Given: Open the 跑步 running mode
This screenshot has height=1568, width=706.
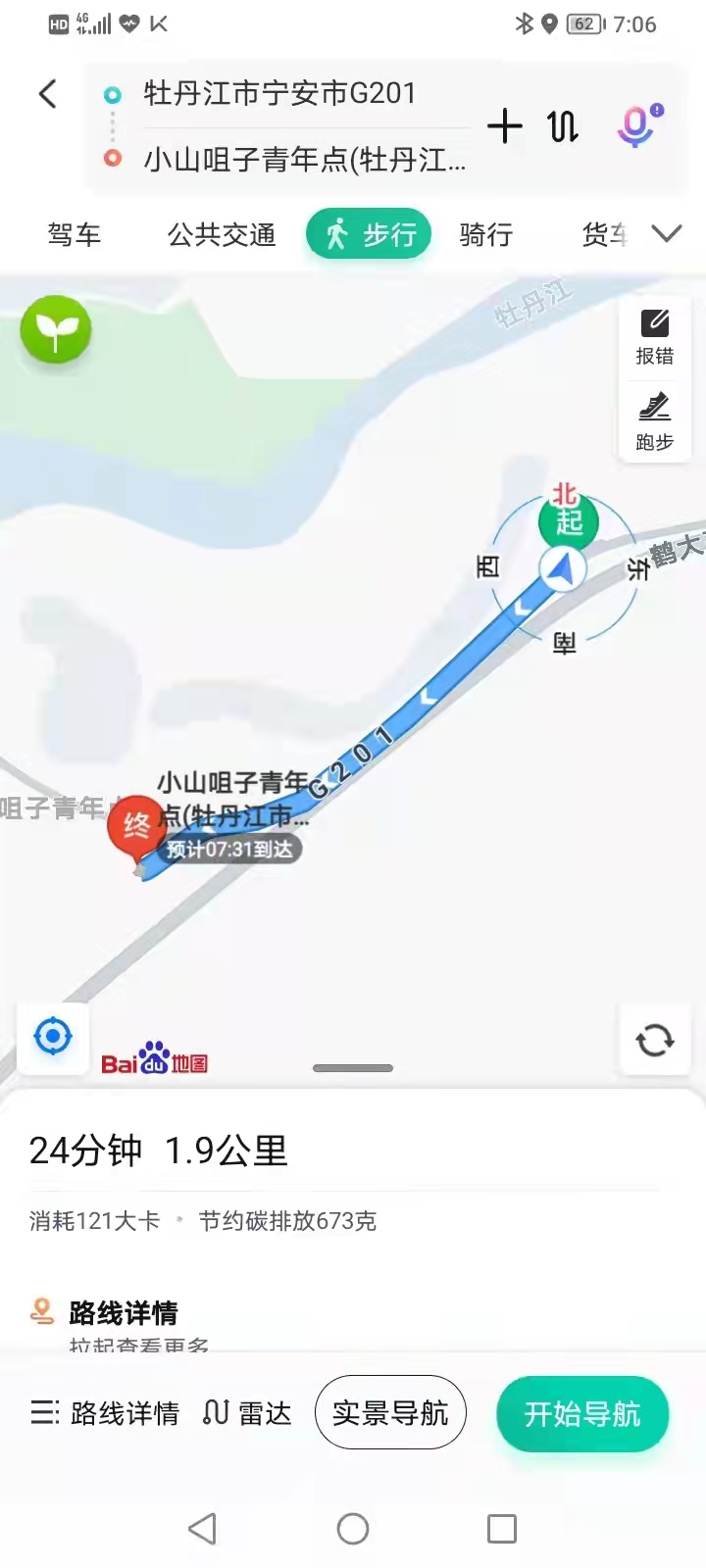Looking at the screenshot, I should click(654, 422).
